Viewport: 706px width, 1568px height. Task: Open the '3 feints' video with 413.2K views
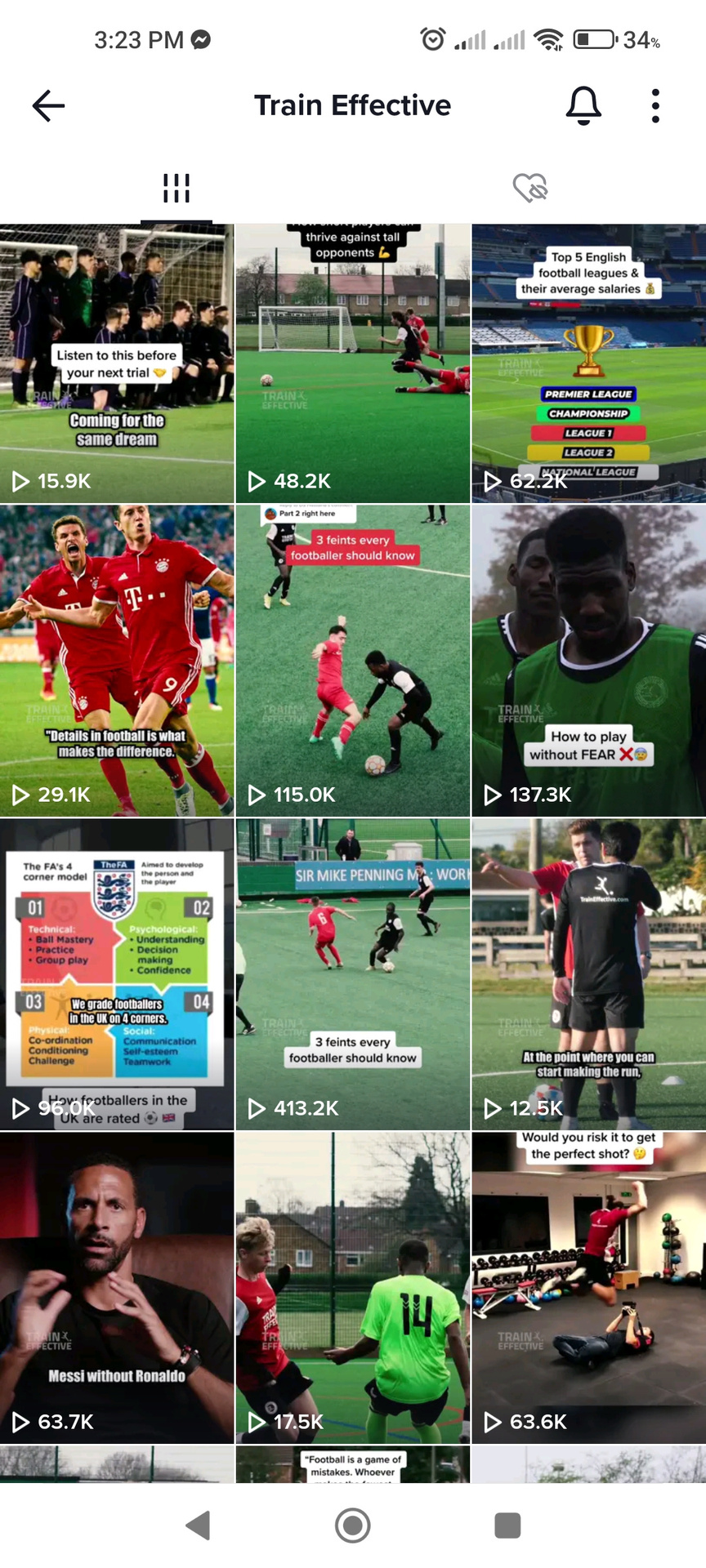353,974
